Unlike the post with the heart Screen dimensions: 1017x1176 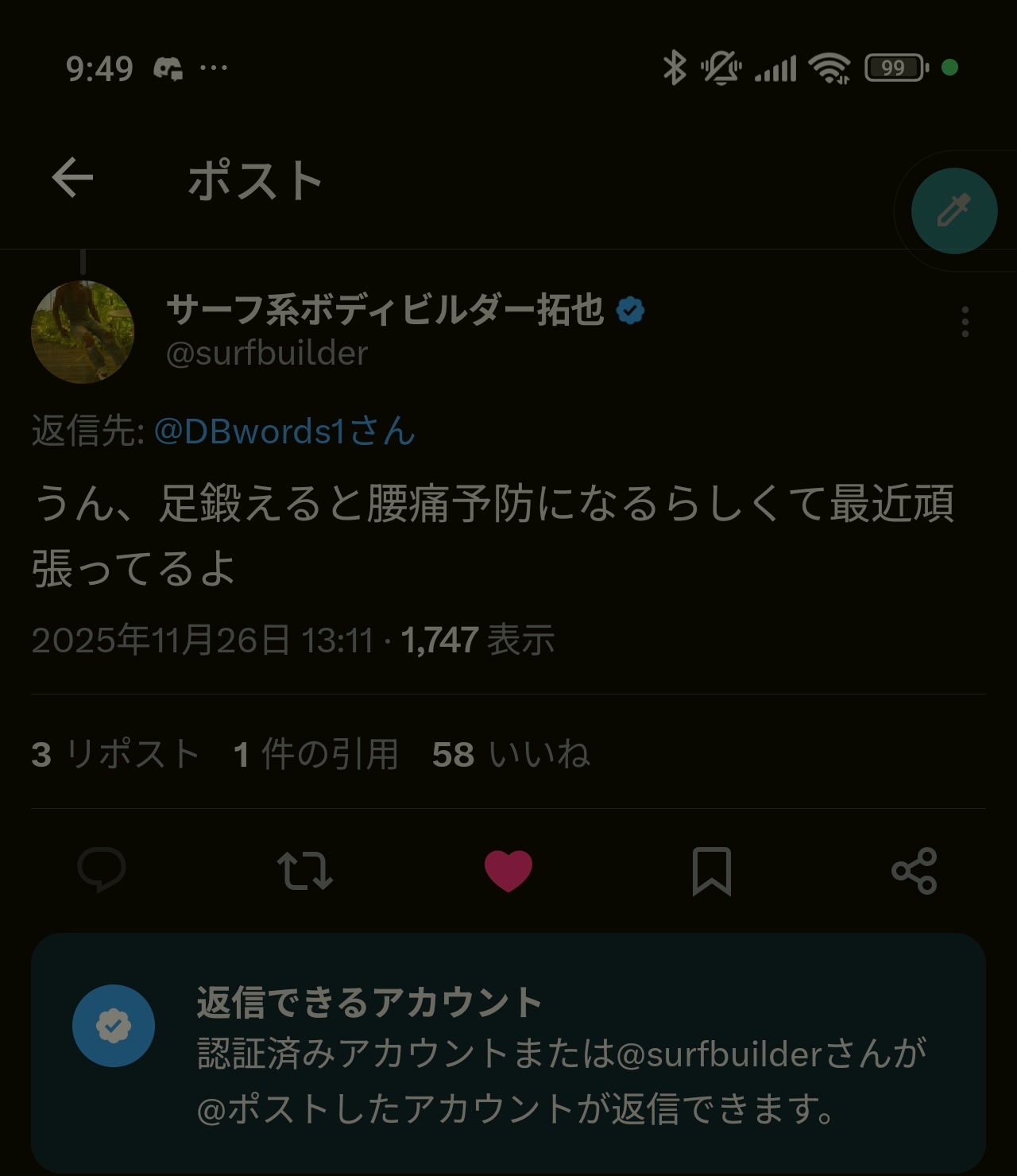click(x=508, y=870)
